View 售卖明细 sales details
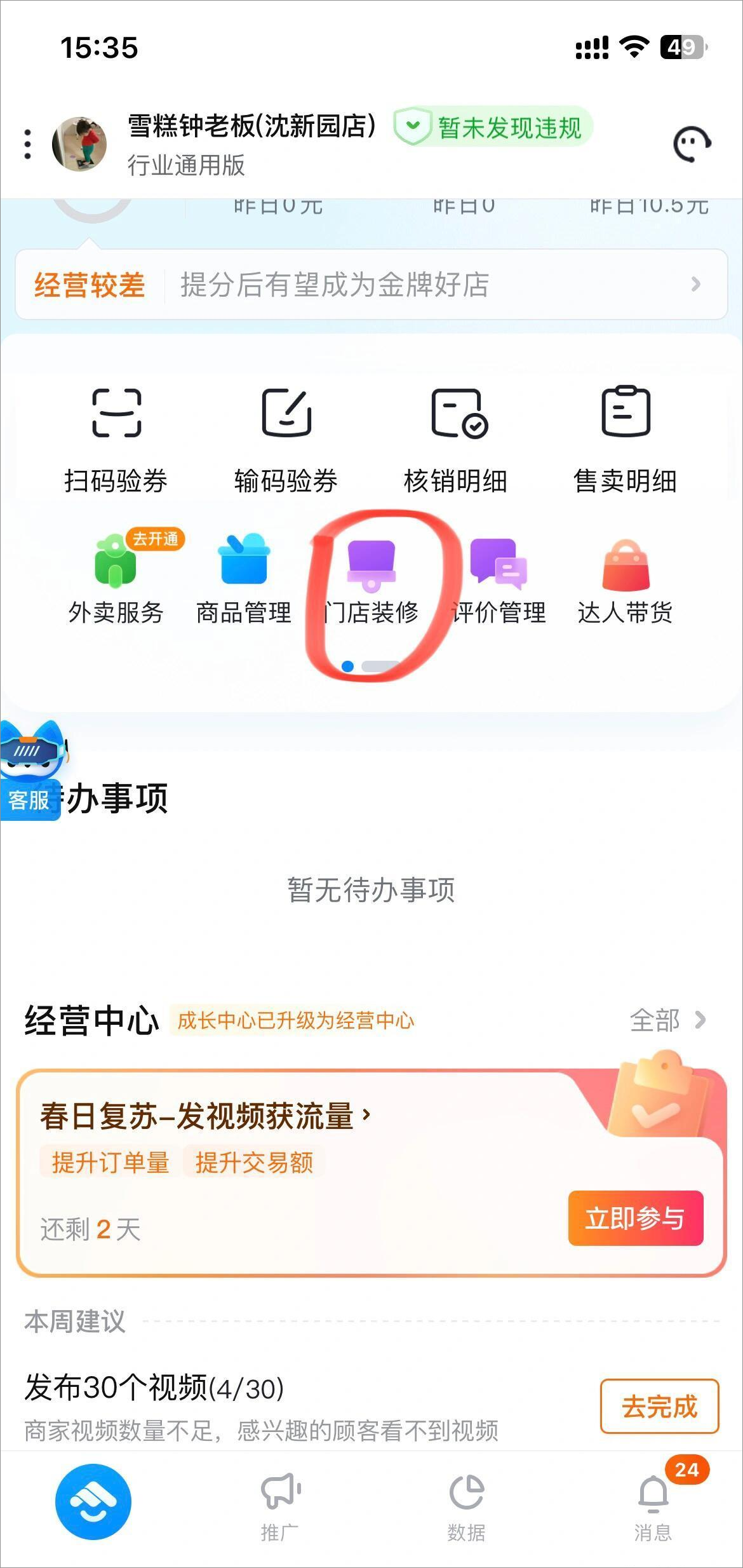Viewport: 743px width, 1568px height. (626, 440)
